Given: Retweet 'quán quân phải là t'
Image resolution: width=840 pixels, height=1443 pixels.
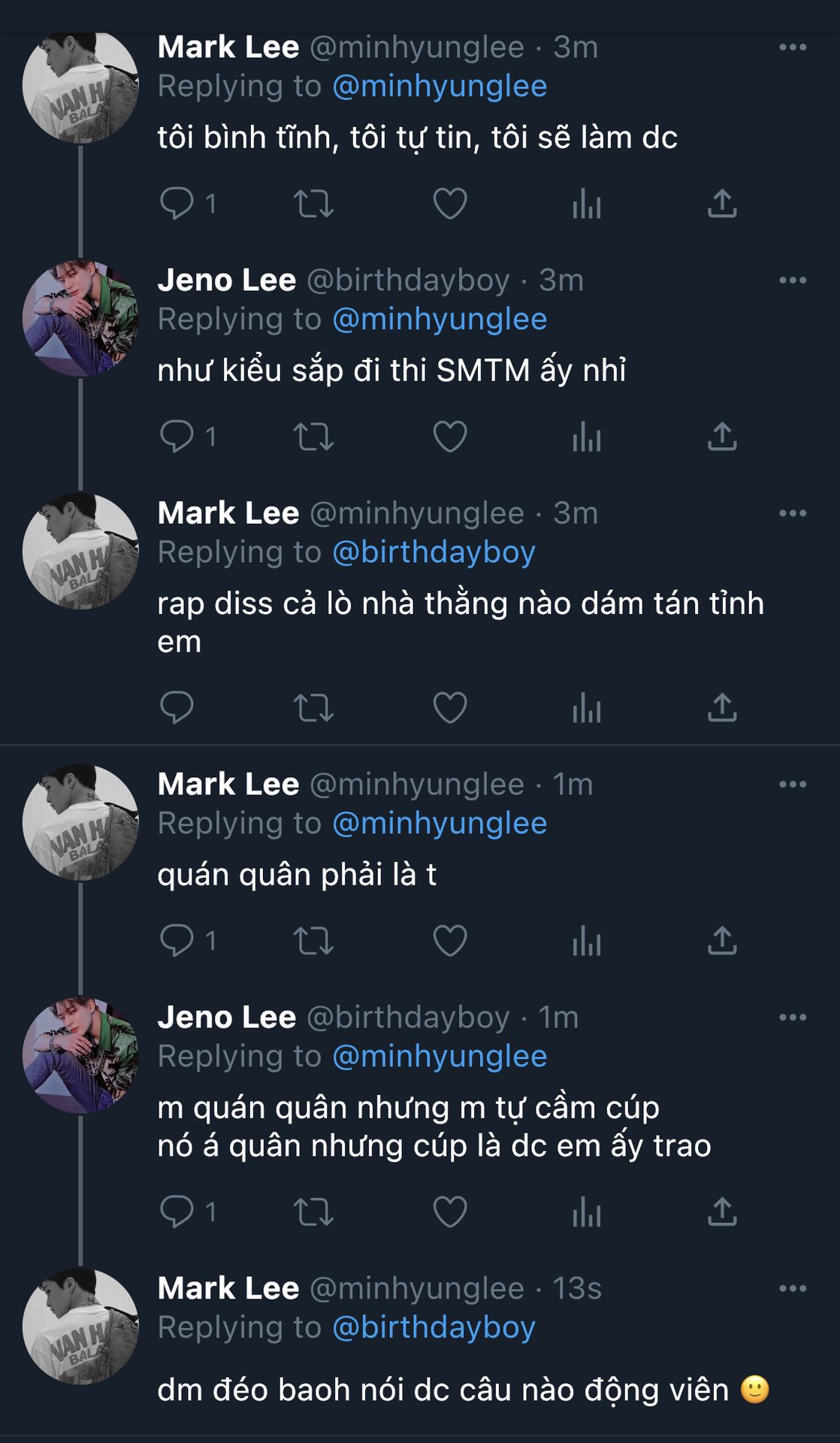Looking at the screenshot, I should pos(313,941).
